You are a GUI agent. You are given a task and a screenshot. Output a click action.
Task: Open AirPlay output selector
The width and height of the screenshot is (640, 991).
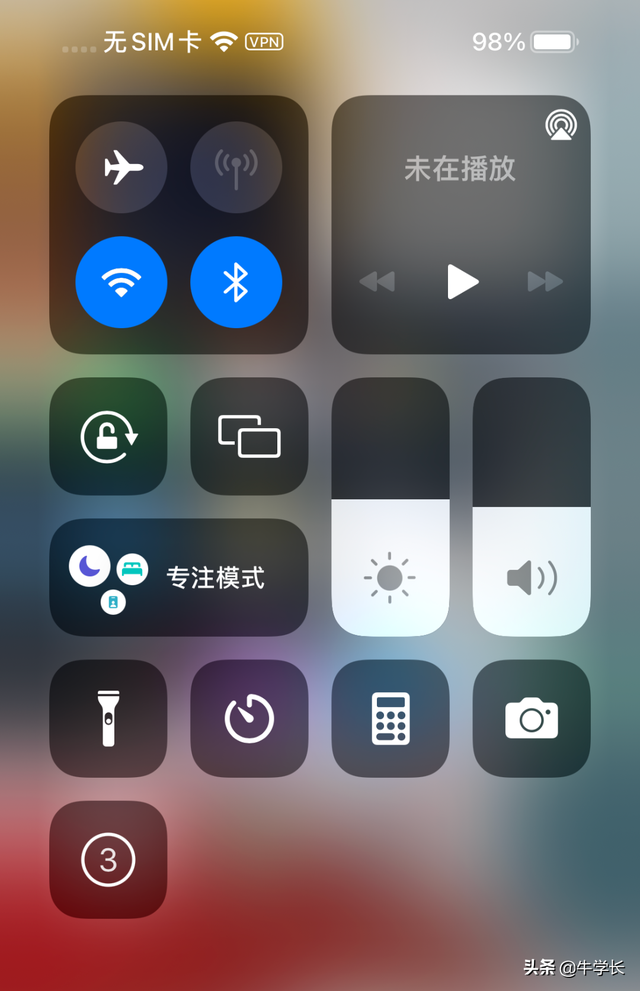click(560, 125)
